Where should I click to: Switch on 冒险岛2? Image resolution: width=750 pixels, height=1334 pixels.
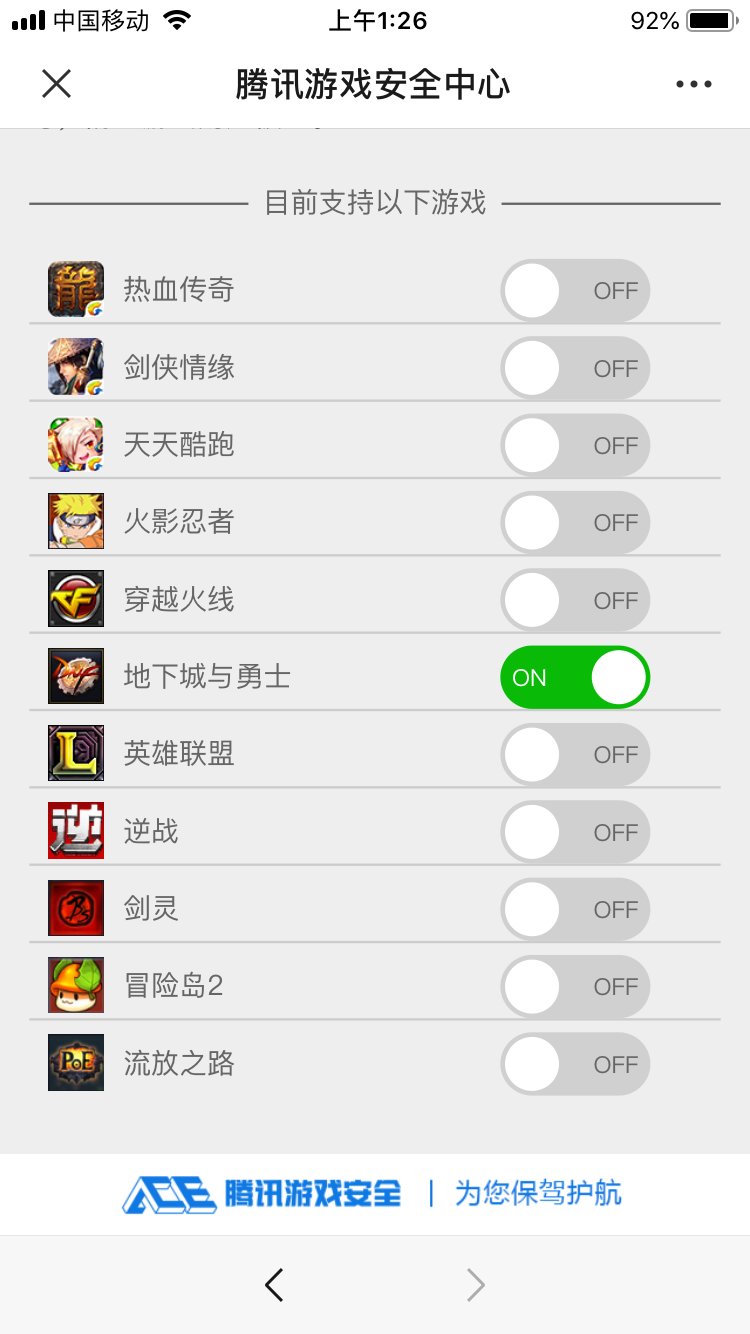pos(575,986)
